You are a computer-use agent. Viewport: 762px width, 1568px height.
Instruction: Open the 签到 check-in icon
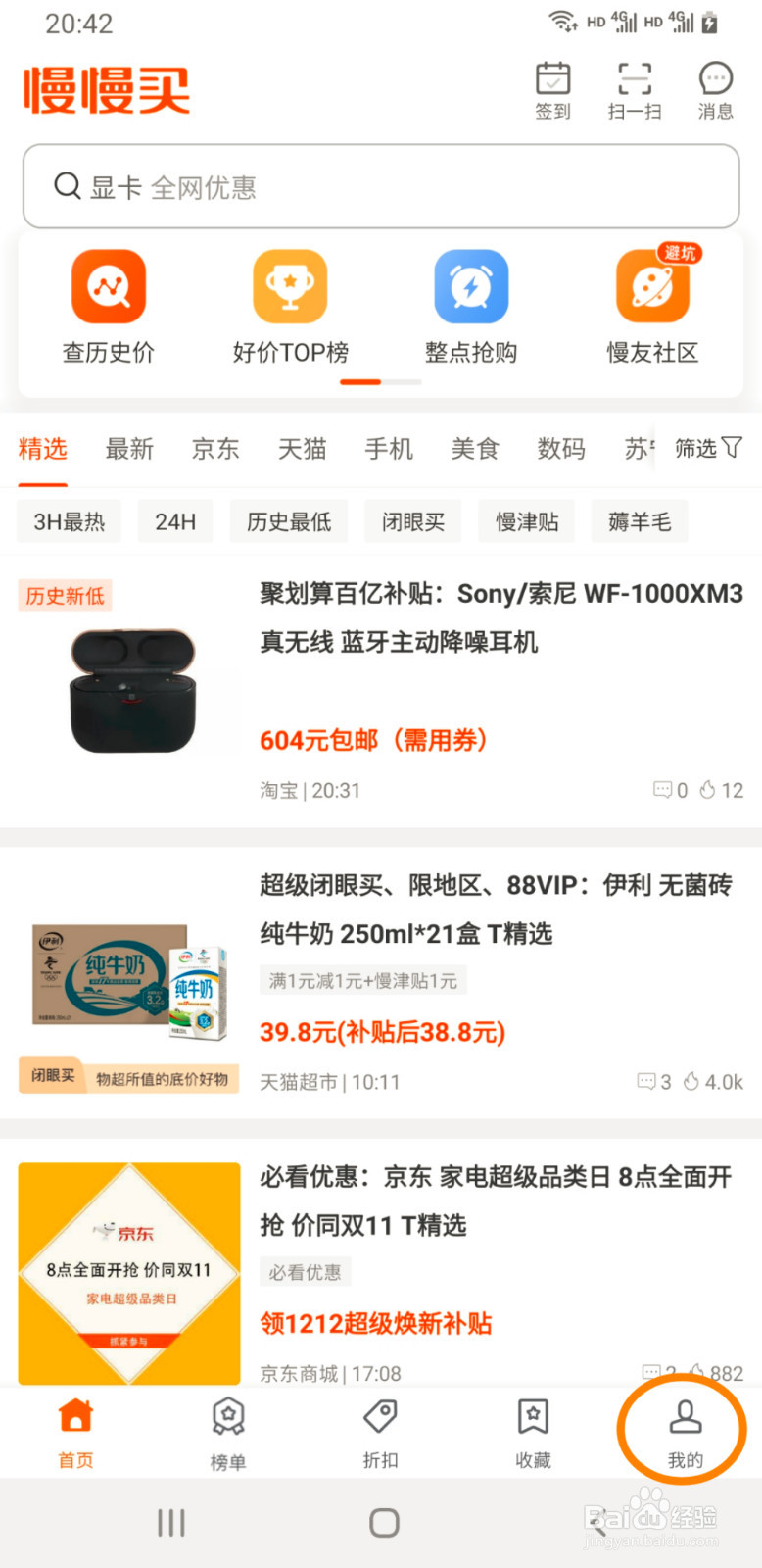point(552,90)
